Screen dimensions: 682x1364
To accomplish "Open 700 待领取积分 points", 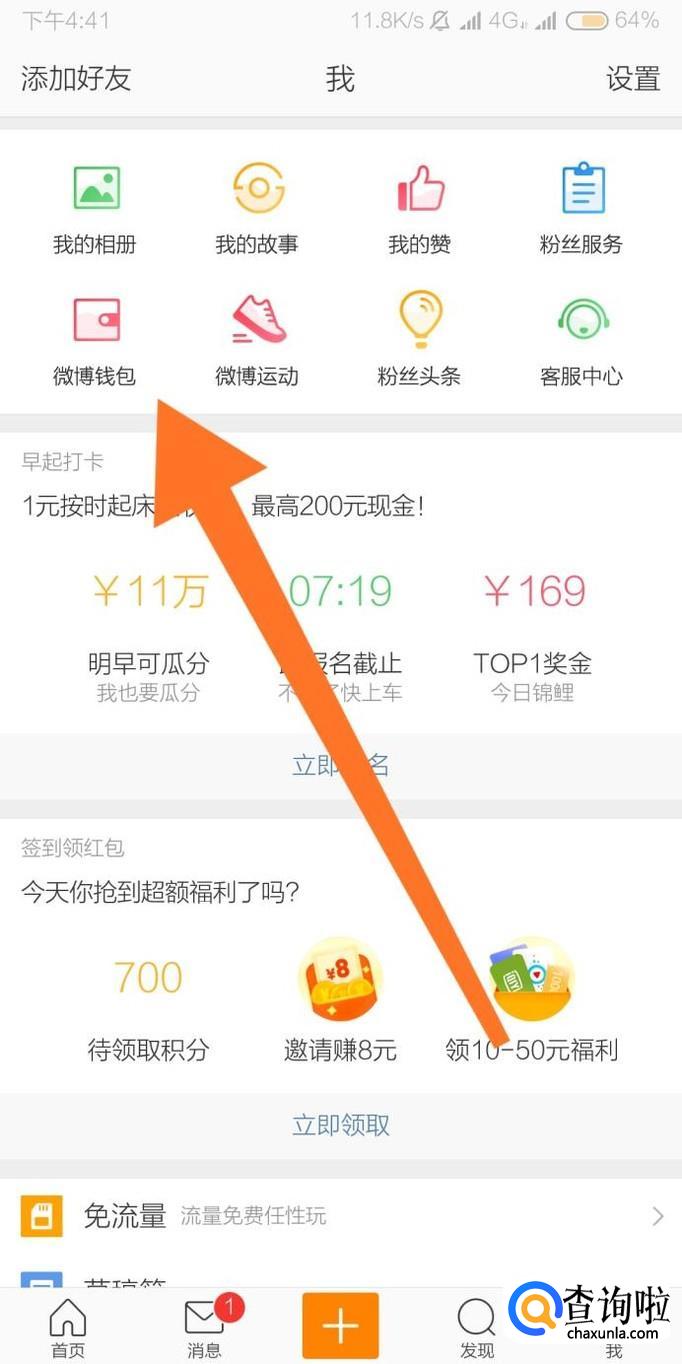I will [x=148, y=1000].
